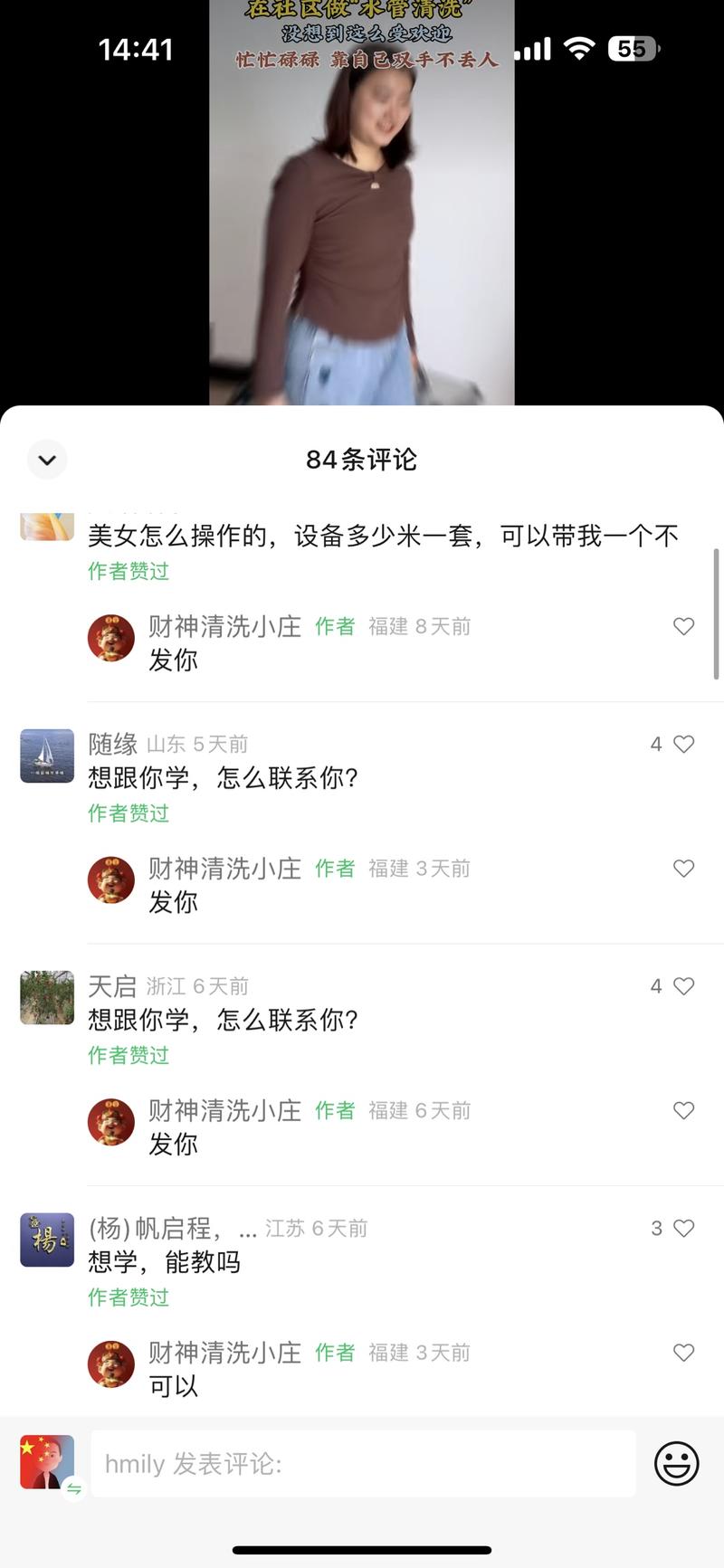Like 随缘's comment
Viewport: 724px width, 1568px height.
(x=684, y=745)
